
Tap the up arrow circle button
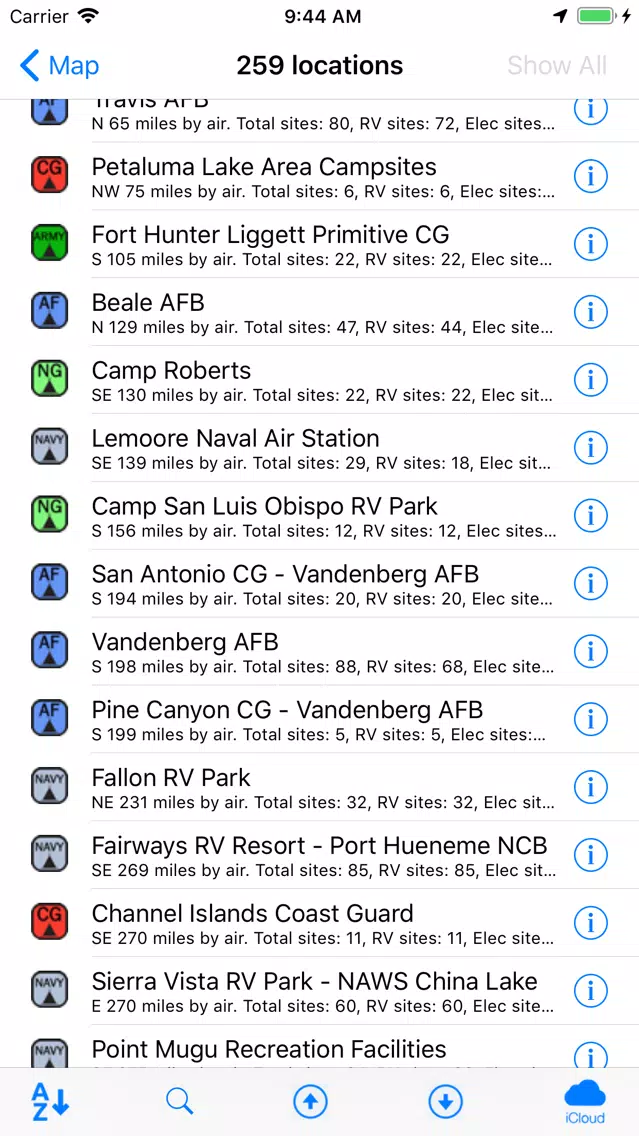311,1102
